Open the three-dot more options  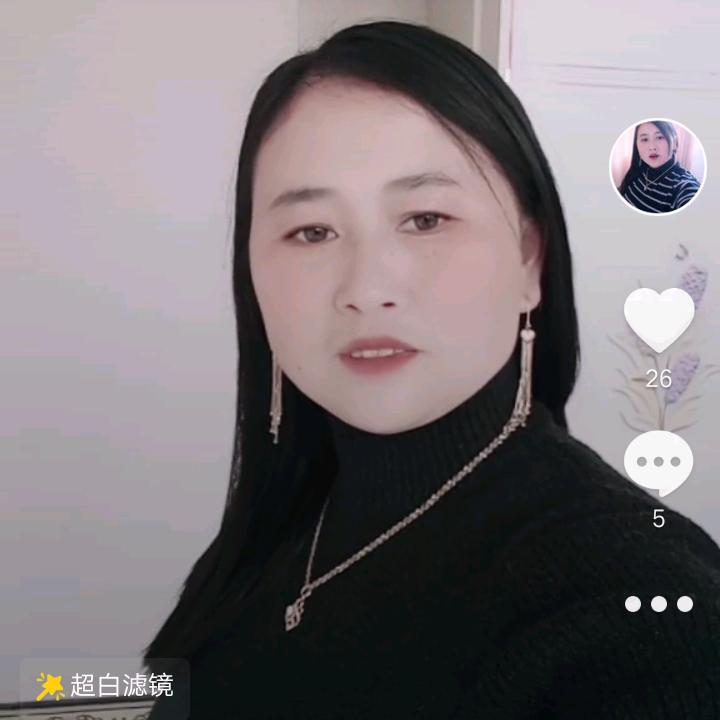(x=659, y=604)
